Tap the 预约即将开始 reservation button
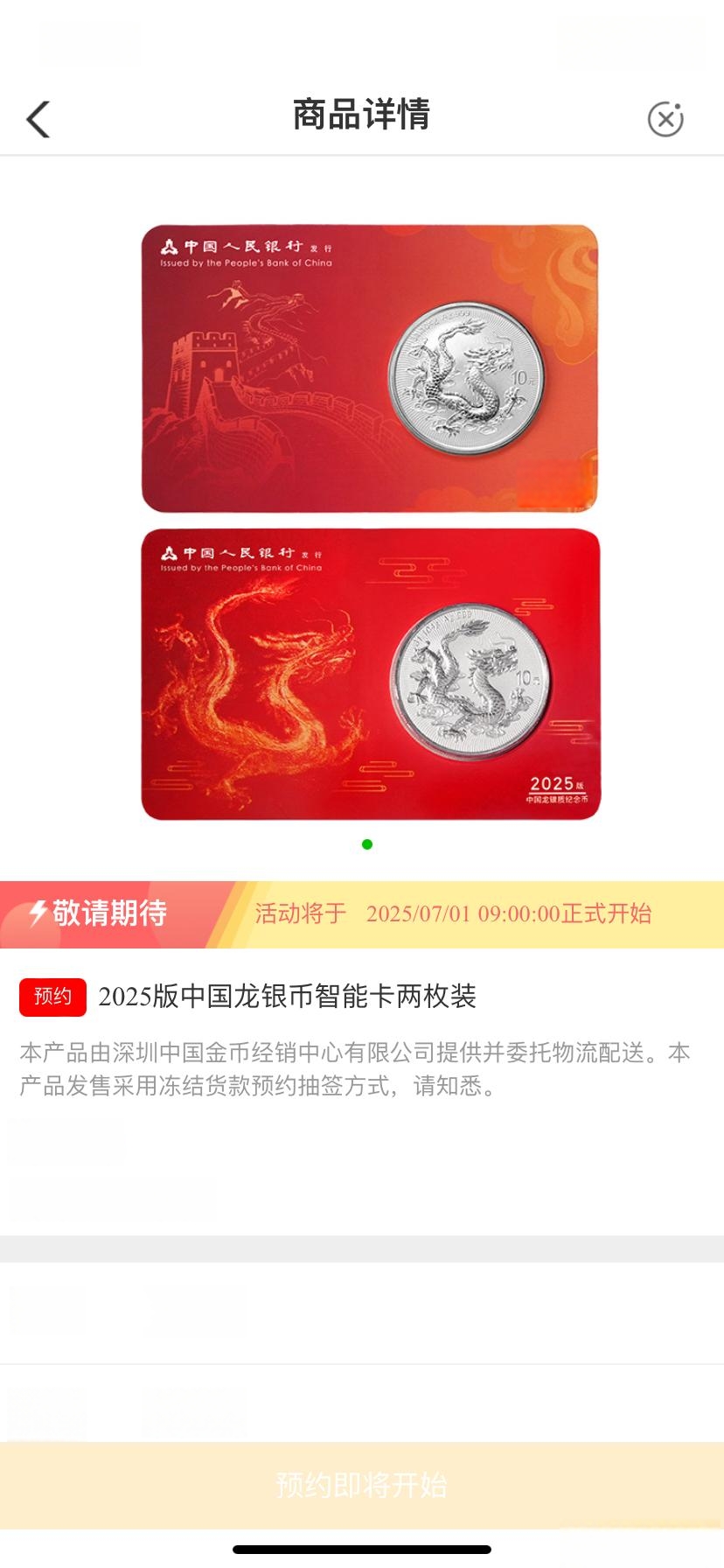This screenshot has height=1568, width=724. click(x=362, y=1485)
